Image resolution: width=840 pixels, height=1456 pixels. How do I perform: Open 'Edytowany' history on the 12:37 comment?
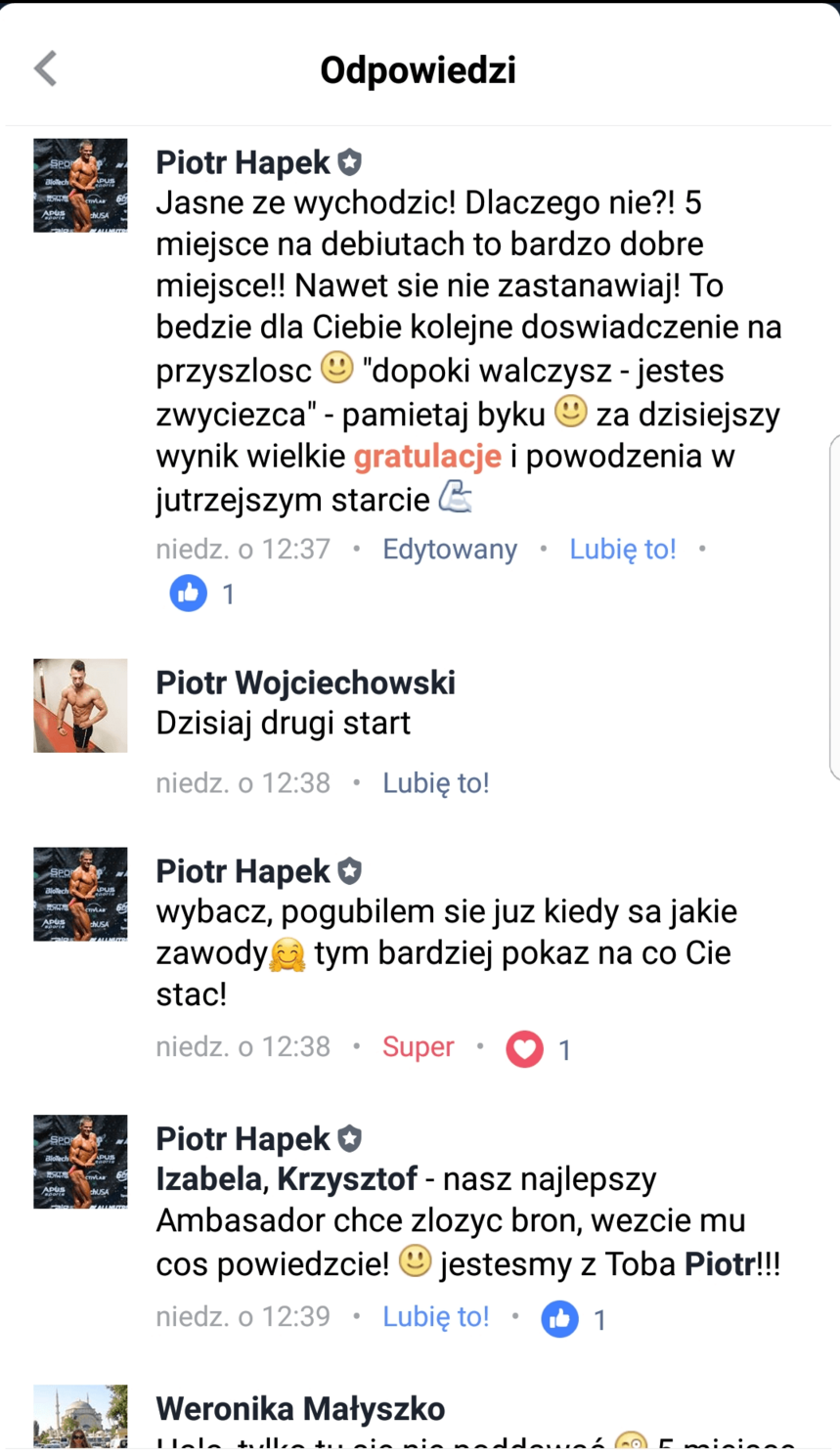[x=449, y=549]
